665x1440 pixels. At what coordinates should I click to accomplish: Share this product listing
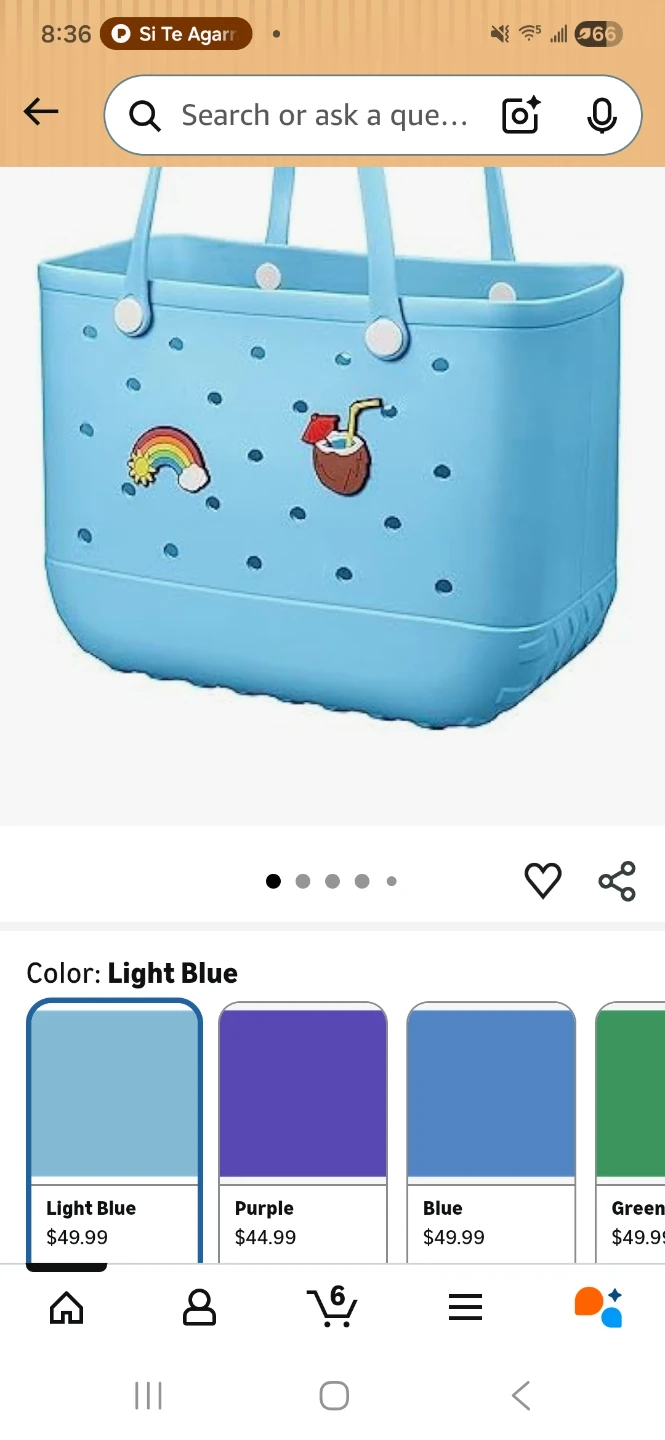point(617,881)
